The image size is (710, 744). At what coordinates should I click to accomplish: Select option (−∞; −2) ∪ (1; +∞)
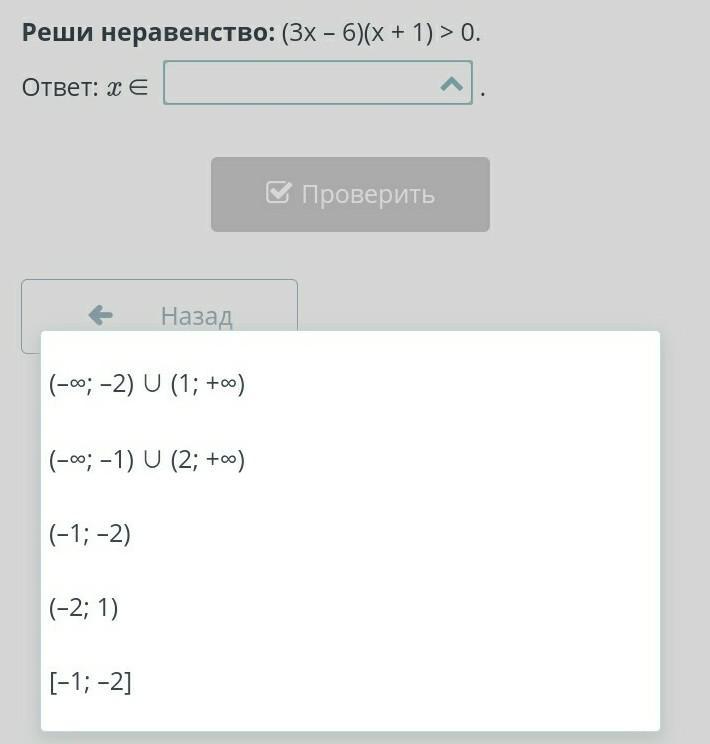147,385
